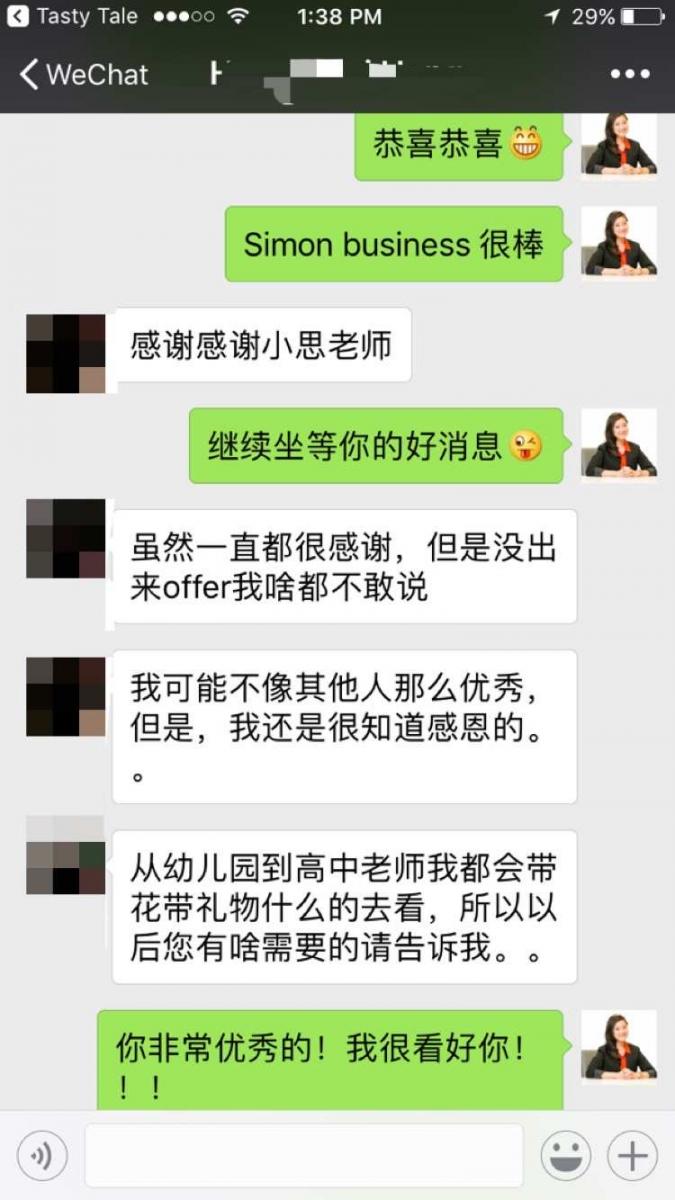Open the plus attachment menu
Image resolution: width=675 pixels, height=1200 pixels.
pyautogui.click(x=631, y=1156)
